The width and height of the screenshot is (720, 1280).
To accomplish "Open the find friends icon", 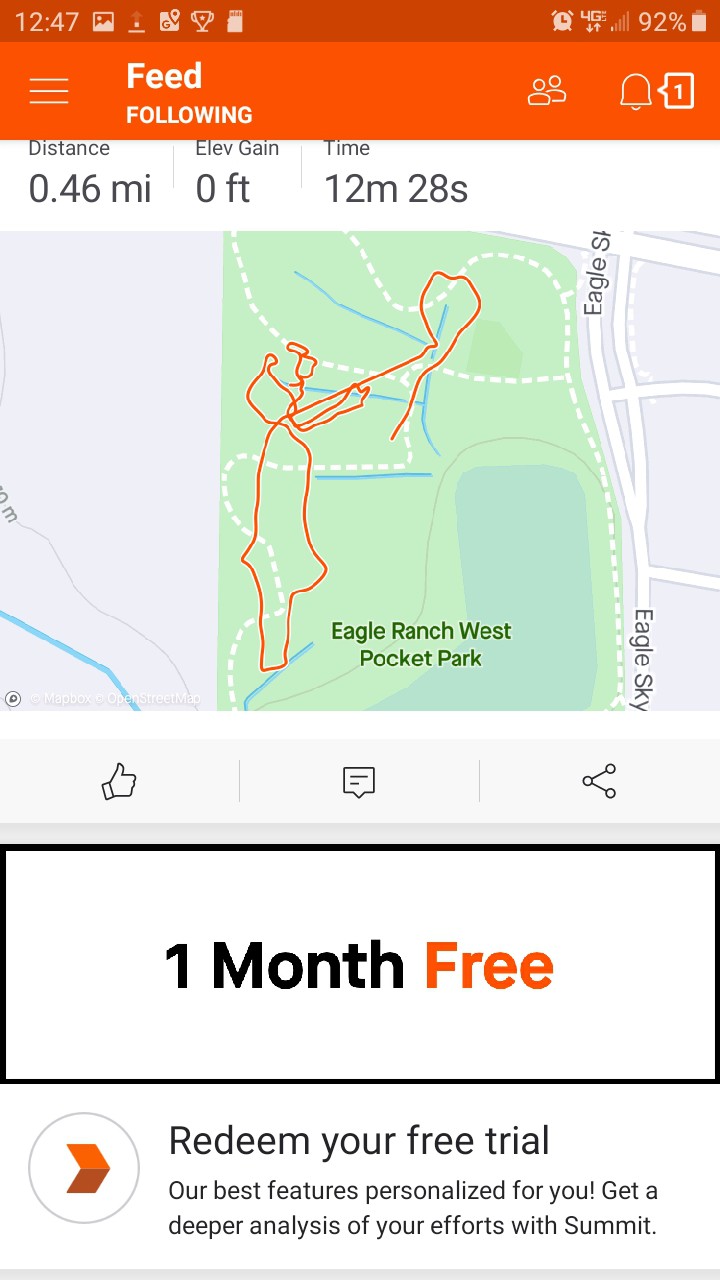I will click(547, 91).
